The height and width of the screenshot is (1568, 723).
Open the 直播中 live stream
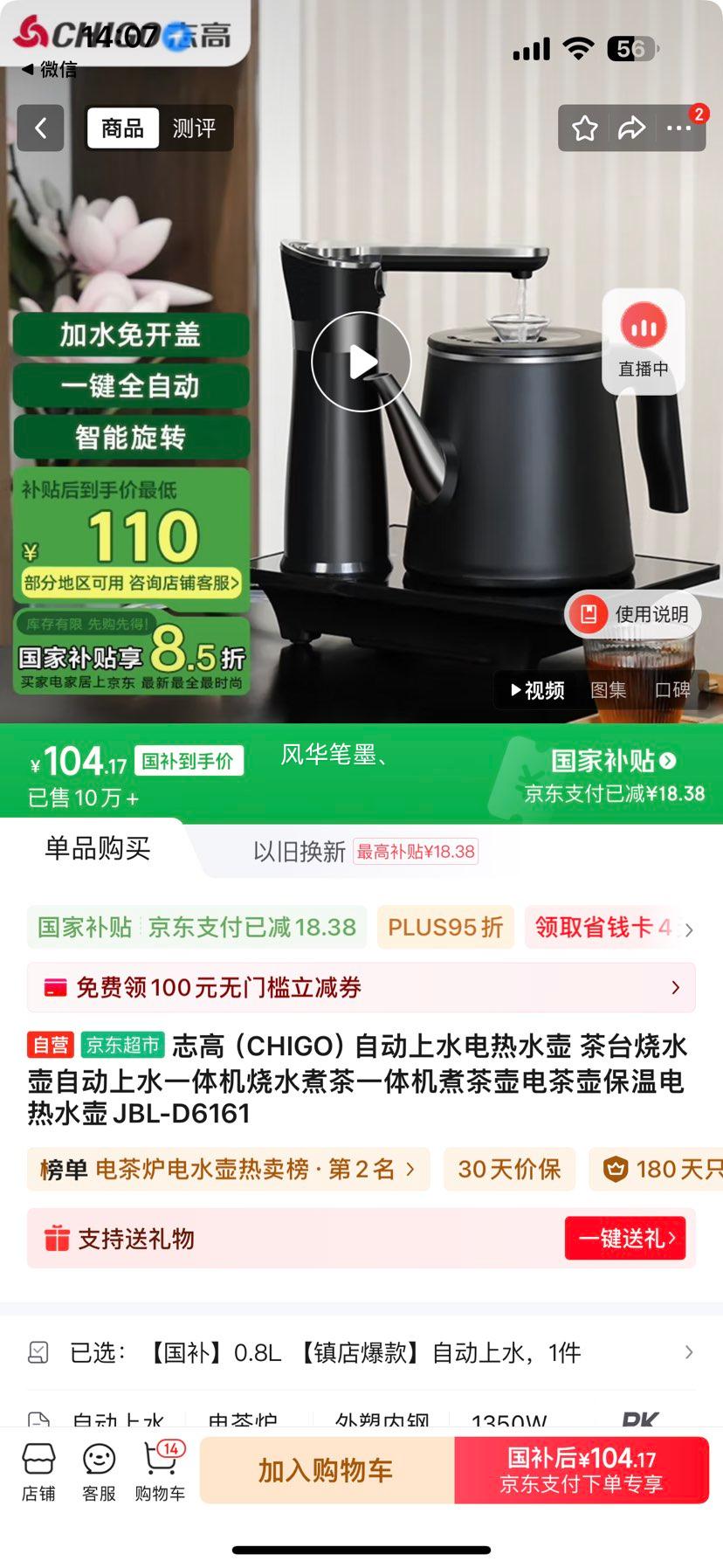(x=644, y=342)
